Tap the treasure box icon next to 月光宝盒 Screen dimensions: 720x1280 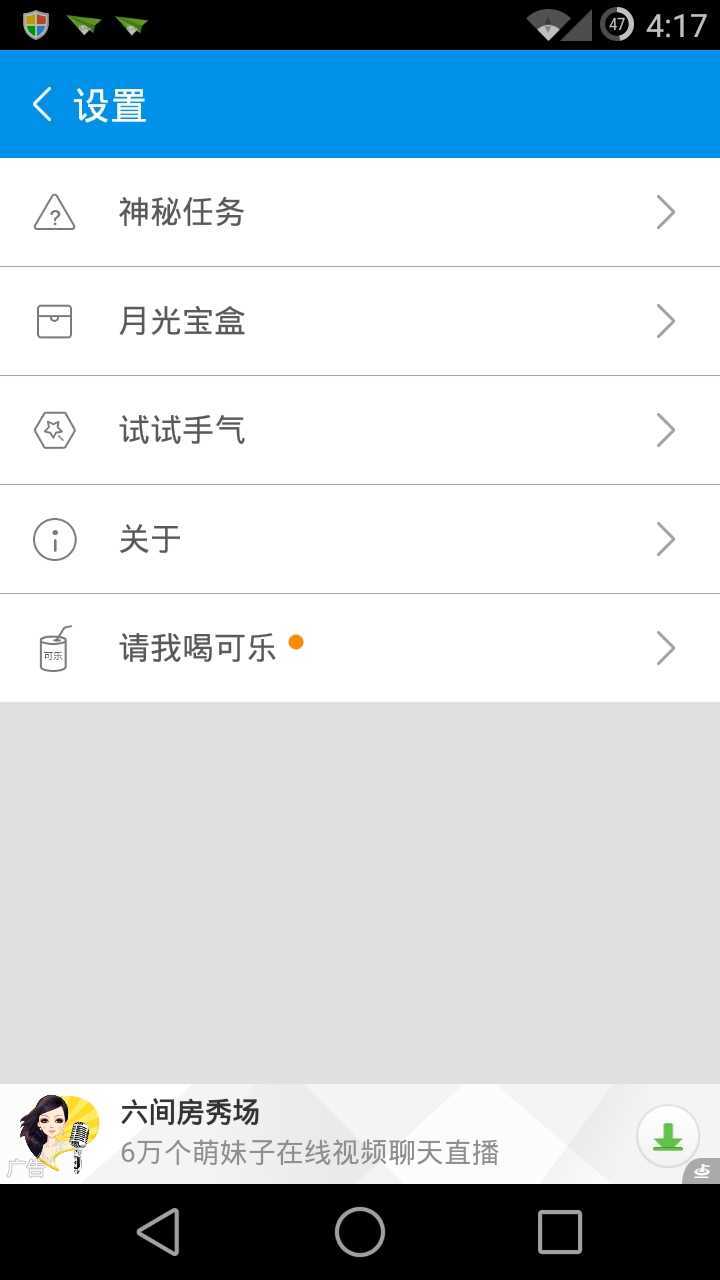pyautogui.click(x=54, y=321)
